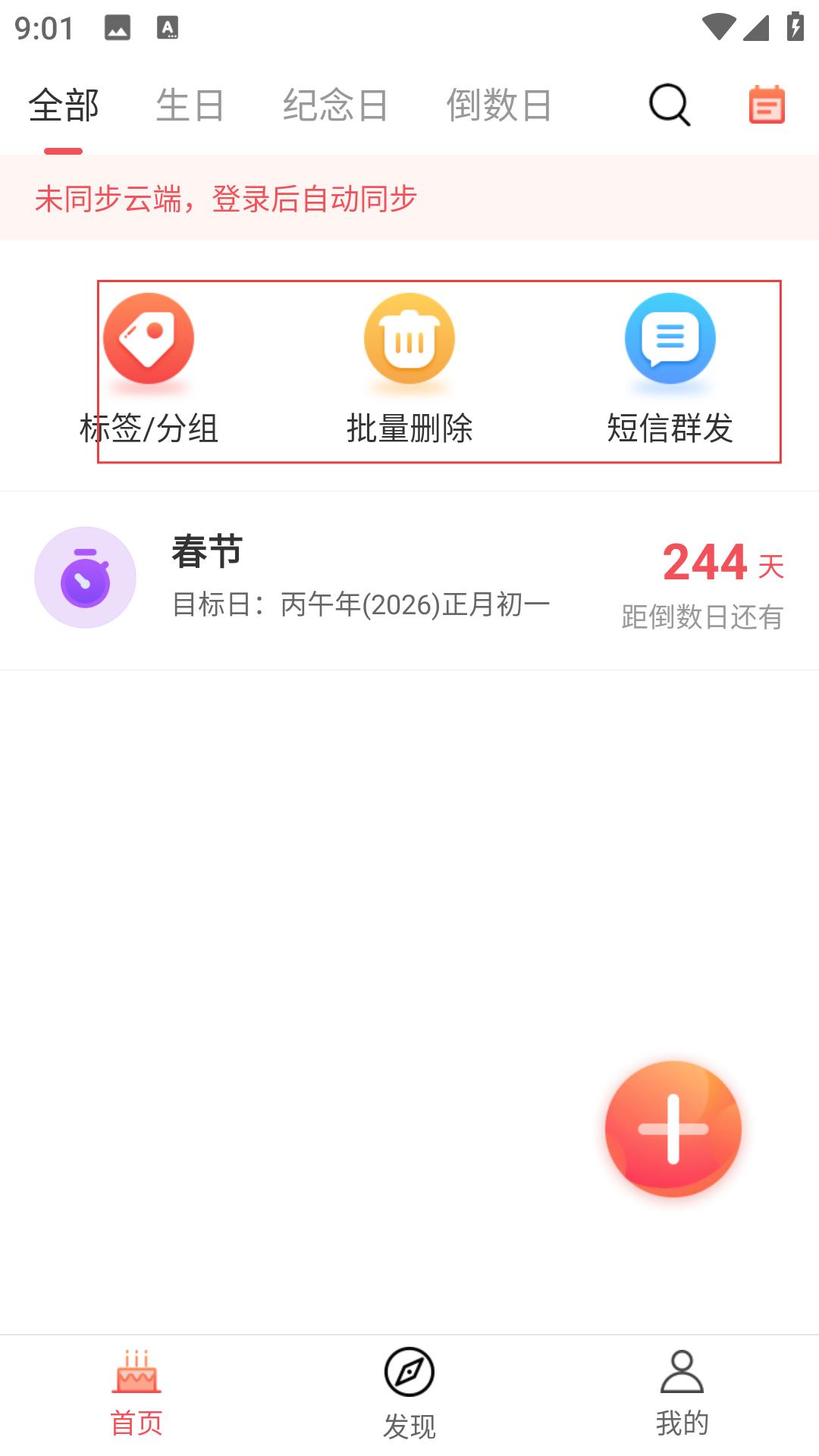This screenshot has height=1456, width=819.
Task: Switch to the 倒数日 tab
Action: pyautogui.click(x=499, y=105)
